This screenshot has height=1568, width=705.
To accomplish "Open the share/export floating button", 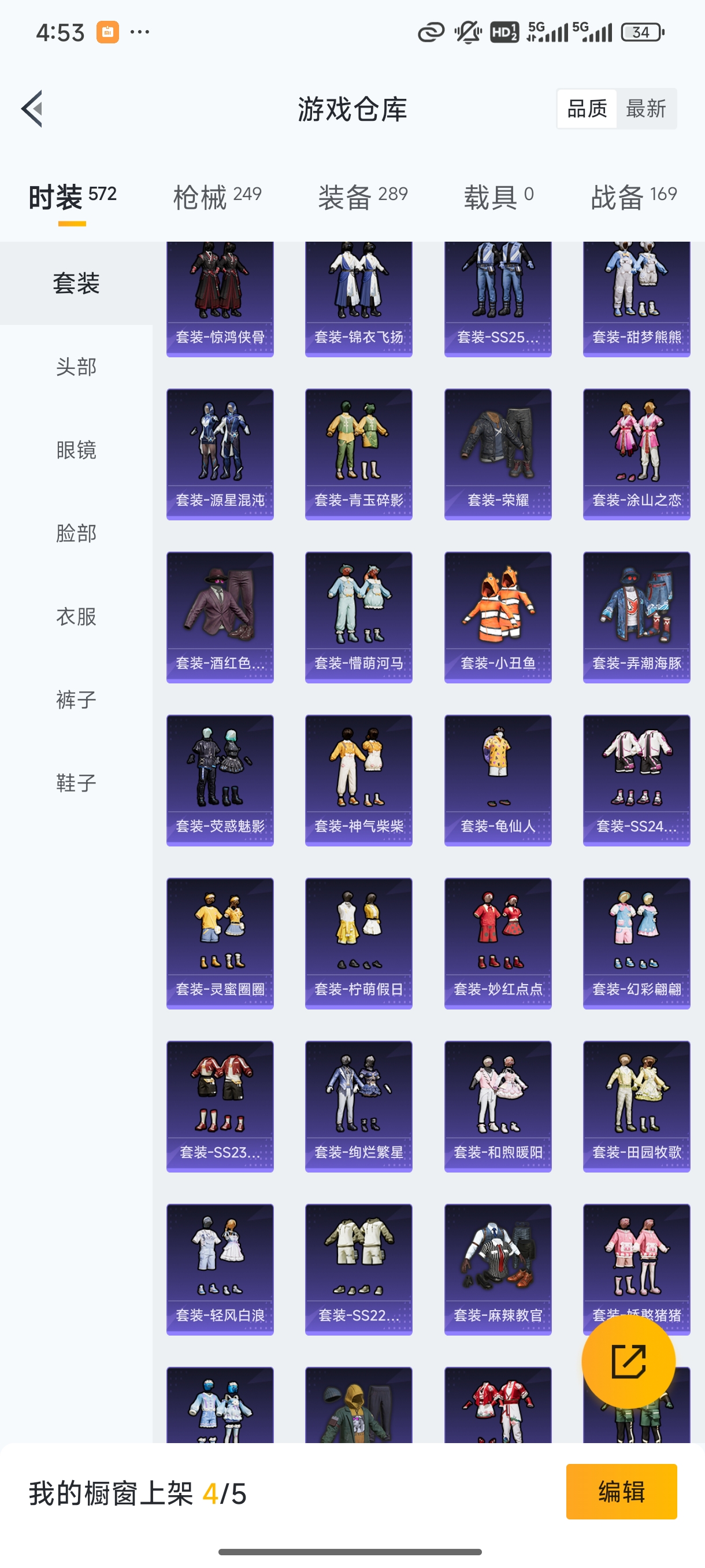I will pos(629,1362).
